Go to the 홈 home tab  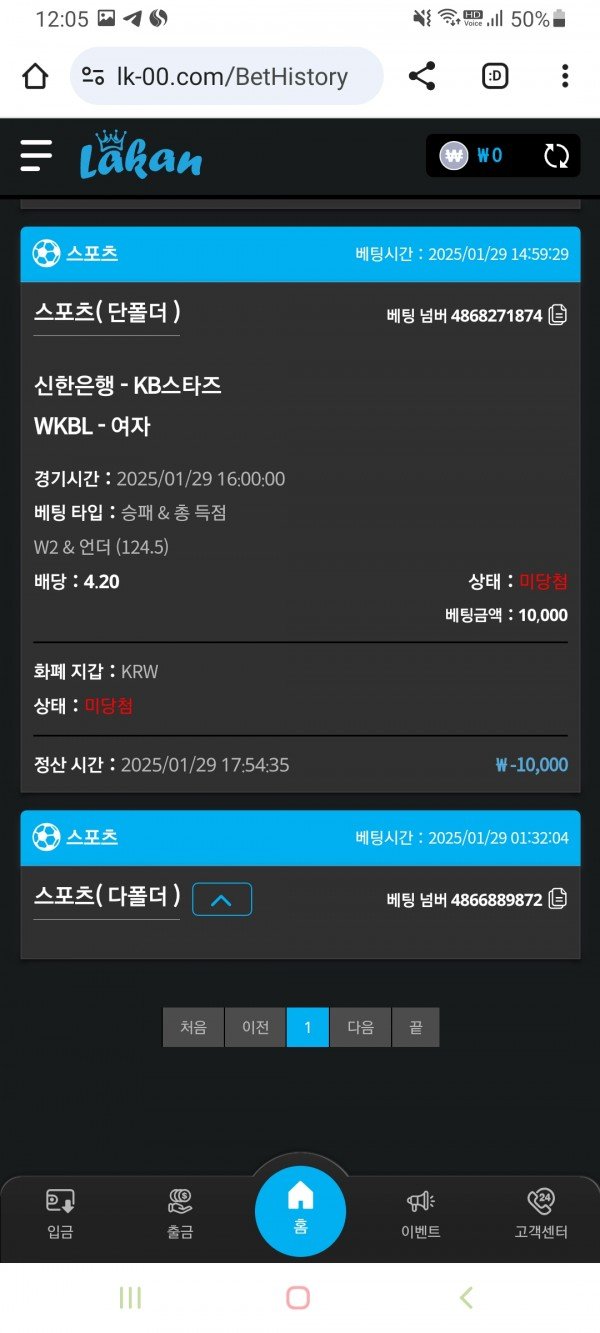pos(300,1210)
